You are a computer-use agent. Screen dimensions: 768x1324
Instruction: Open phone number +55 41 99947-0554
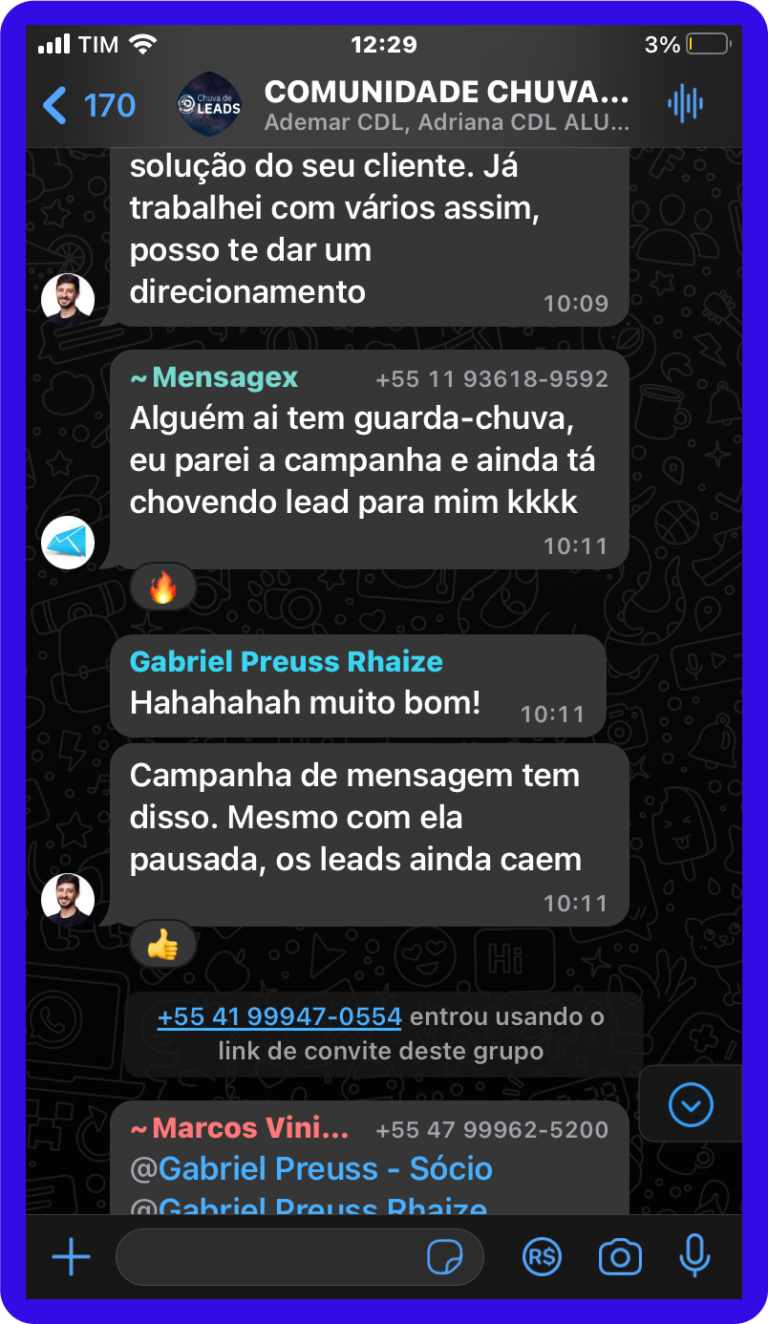coord(279,1017)
